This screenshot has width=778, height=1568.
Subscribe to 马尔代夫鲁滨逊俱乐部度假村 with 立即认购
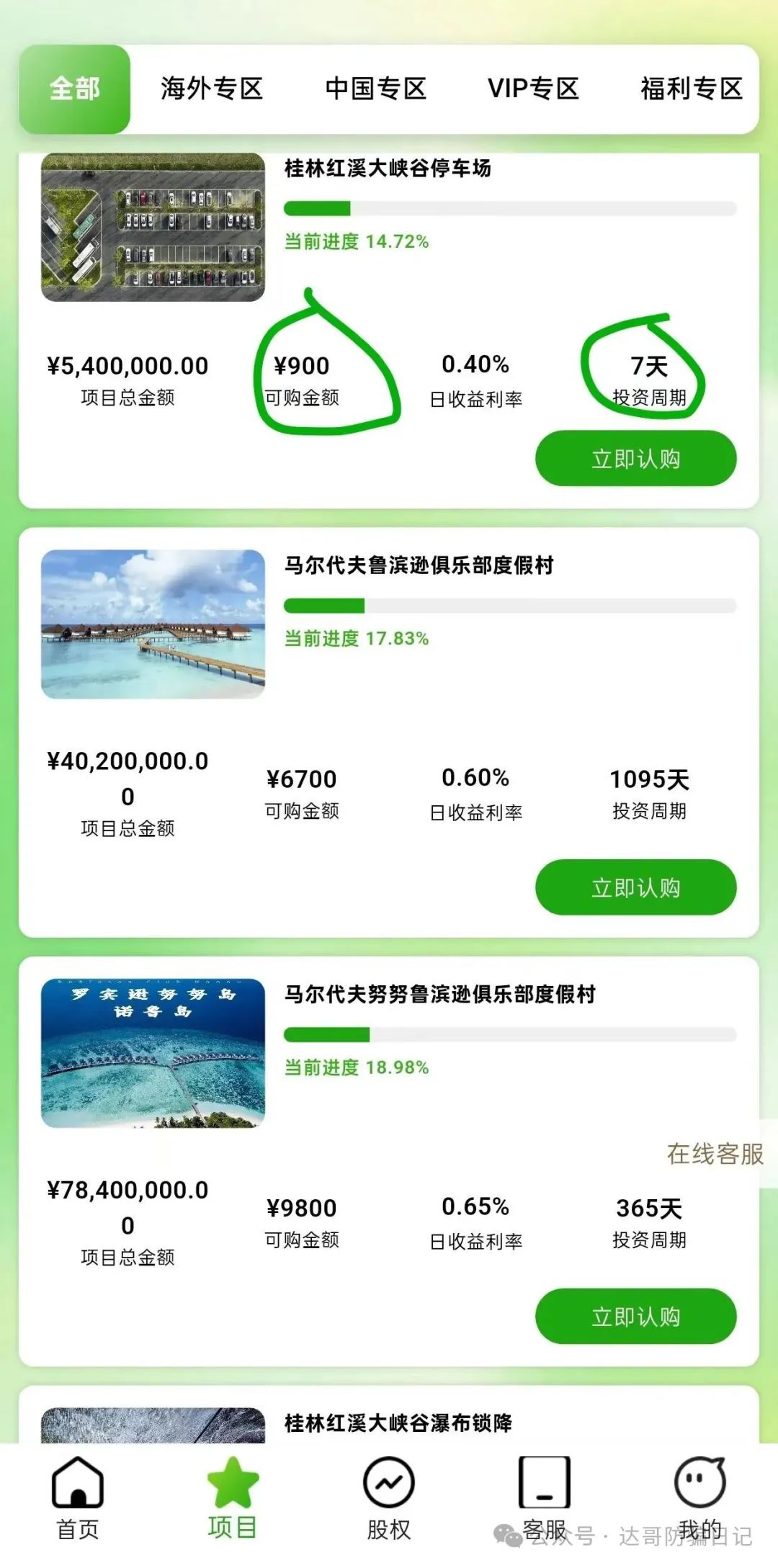tap(635, 887)
